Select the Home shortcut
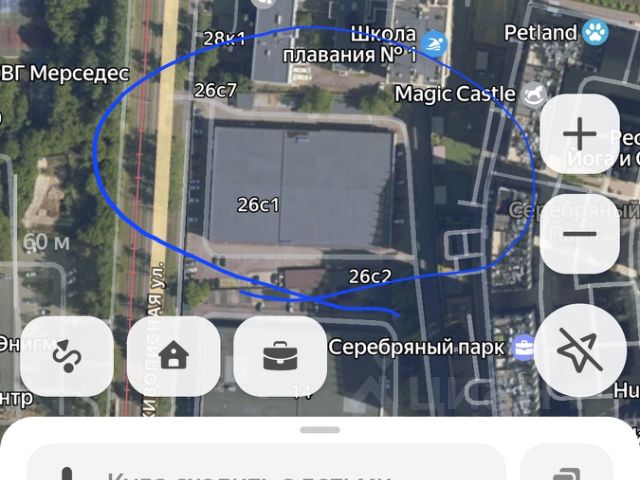The image size is (640, 480). [x=174, y=356]
